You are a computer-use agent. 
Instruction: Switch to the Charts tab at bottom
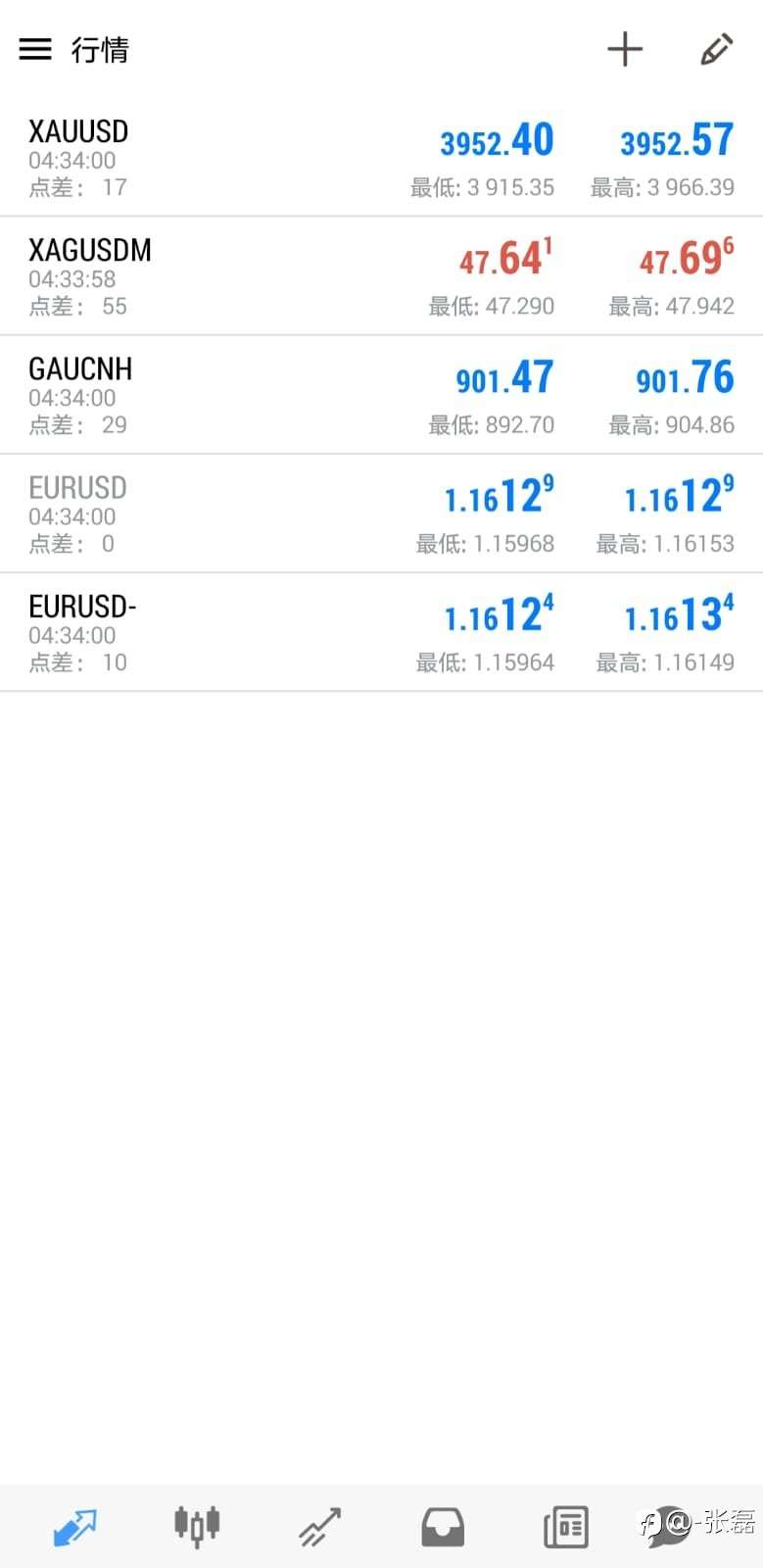[196, 1525]
